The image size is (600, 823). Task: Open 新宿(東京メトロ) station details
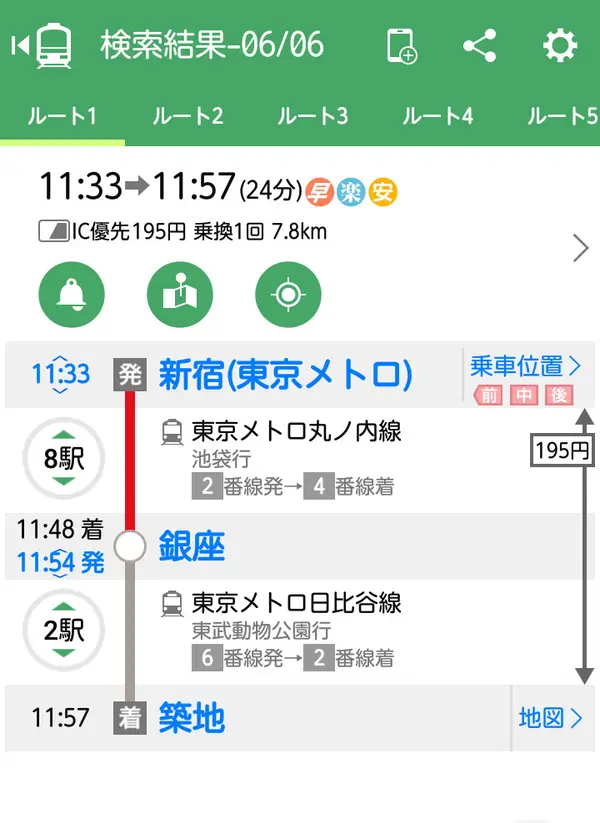point(285,375)
